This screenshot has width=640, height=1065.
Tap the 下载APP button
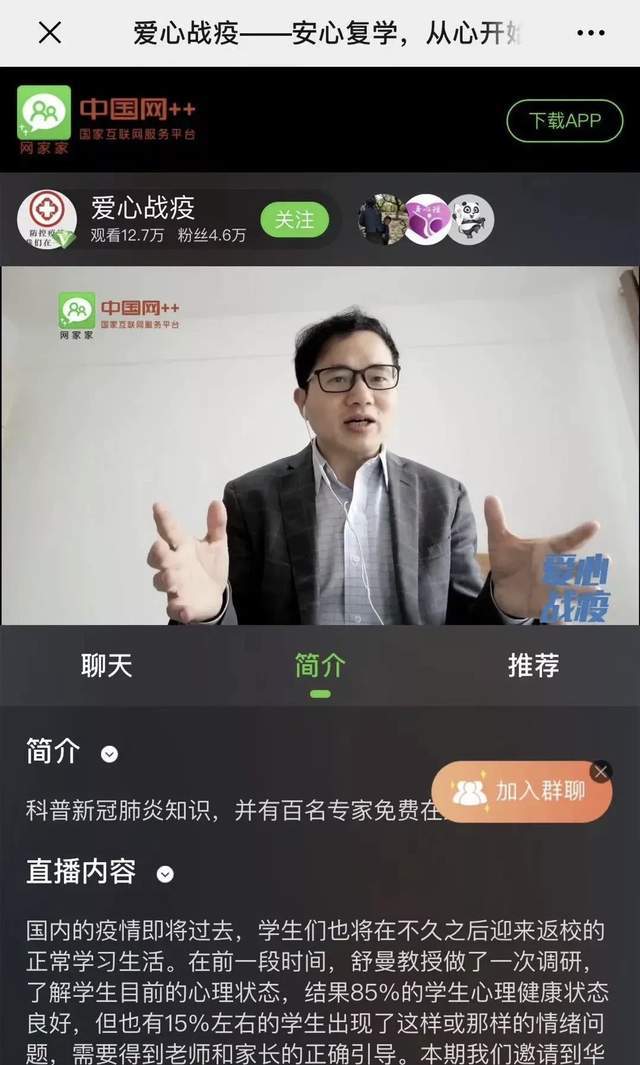(565, 121)
